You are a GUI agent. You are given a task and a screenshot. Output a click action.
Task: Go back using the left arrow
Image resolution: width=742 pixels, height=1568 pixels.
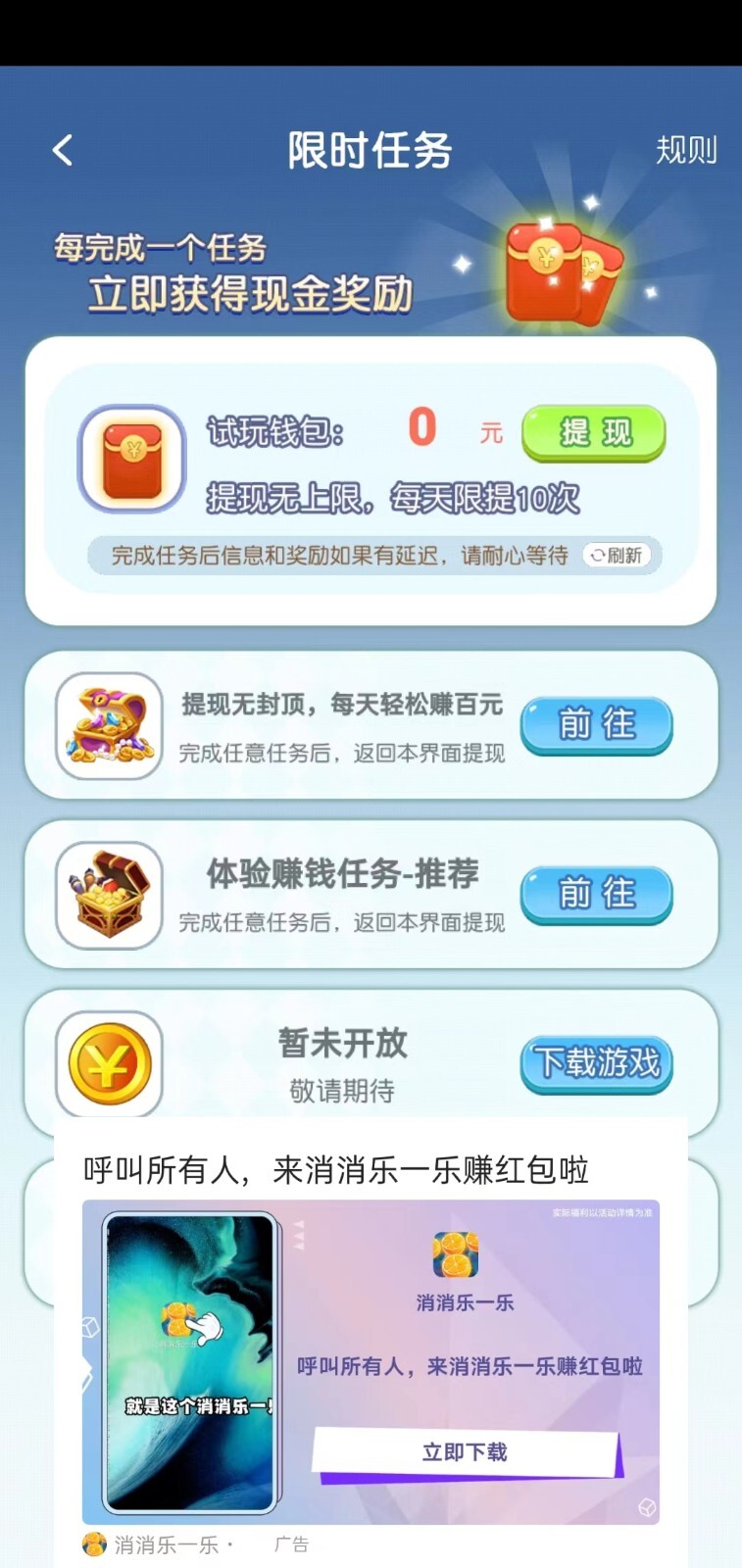[x=62, y=149]
